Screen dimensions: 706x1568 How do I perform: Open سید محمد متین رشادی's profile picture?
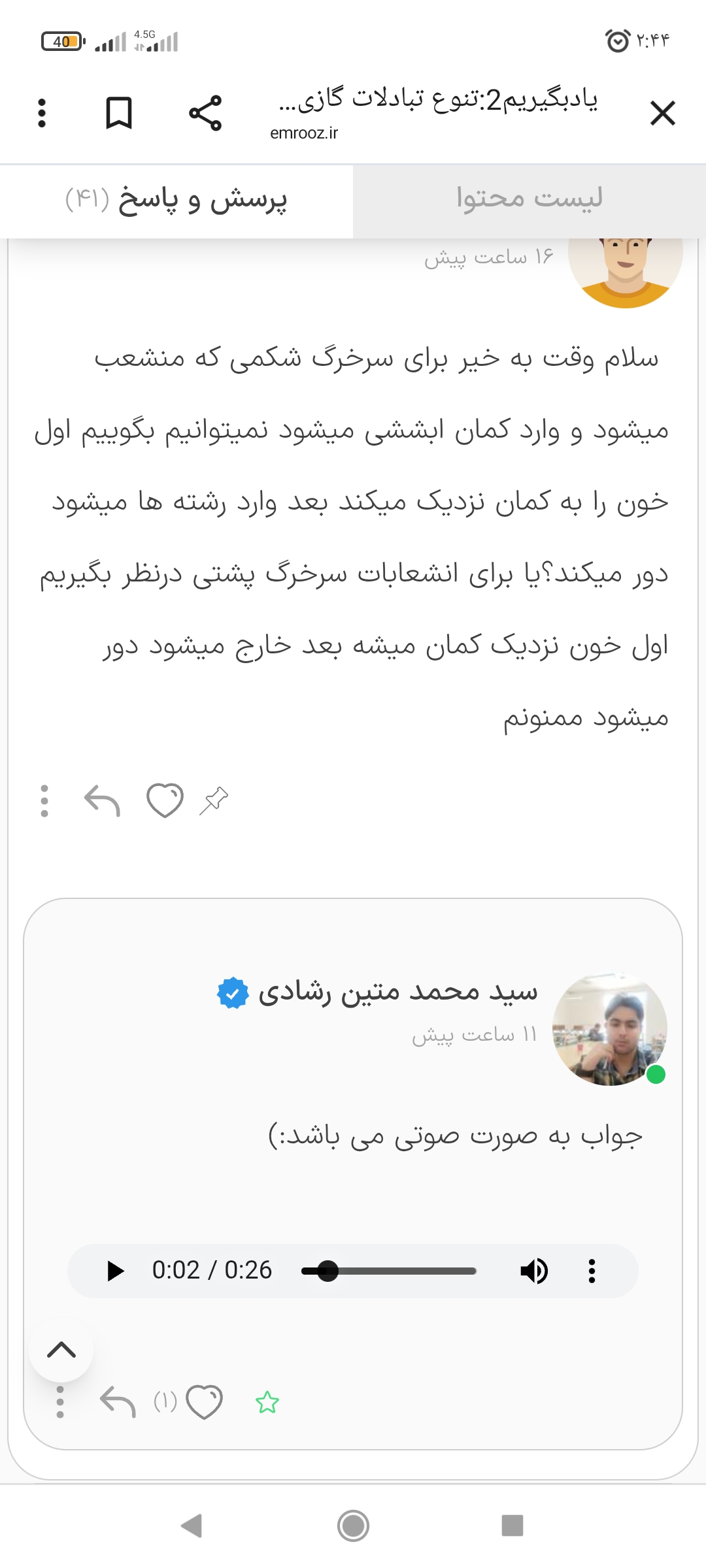609,1028
